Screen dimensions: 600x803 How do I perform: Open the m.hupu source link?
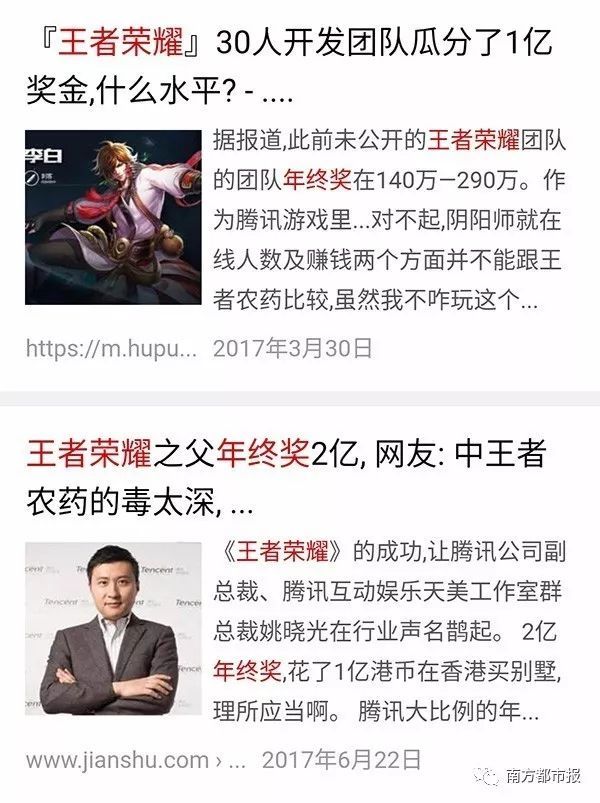pyautogui.click(x=111, y=348)
